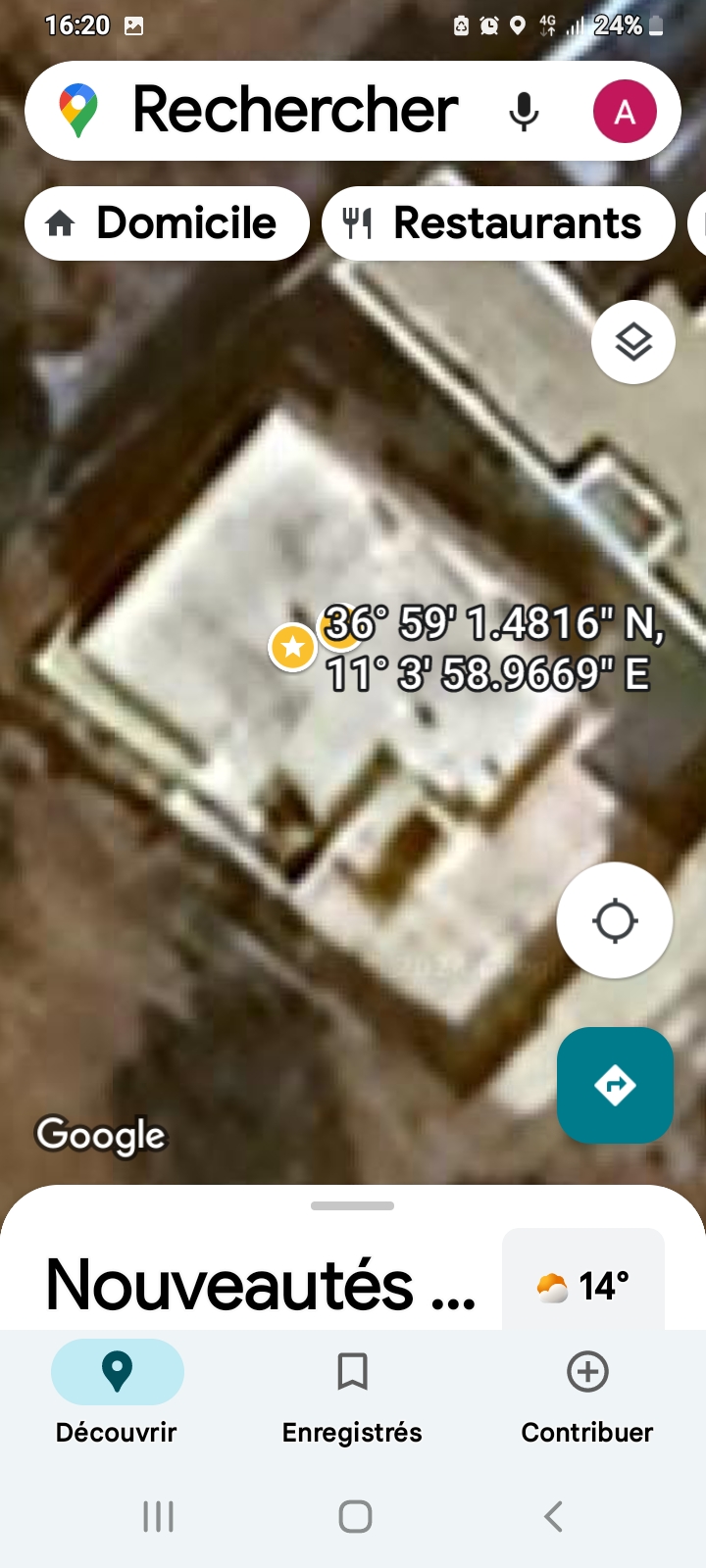Select the Découvrir map pin icon
Screen dimensions: 706x1568
pos(117,1372)
